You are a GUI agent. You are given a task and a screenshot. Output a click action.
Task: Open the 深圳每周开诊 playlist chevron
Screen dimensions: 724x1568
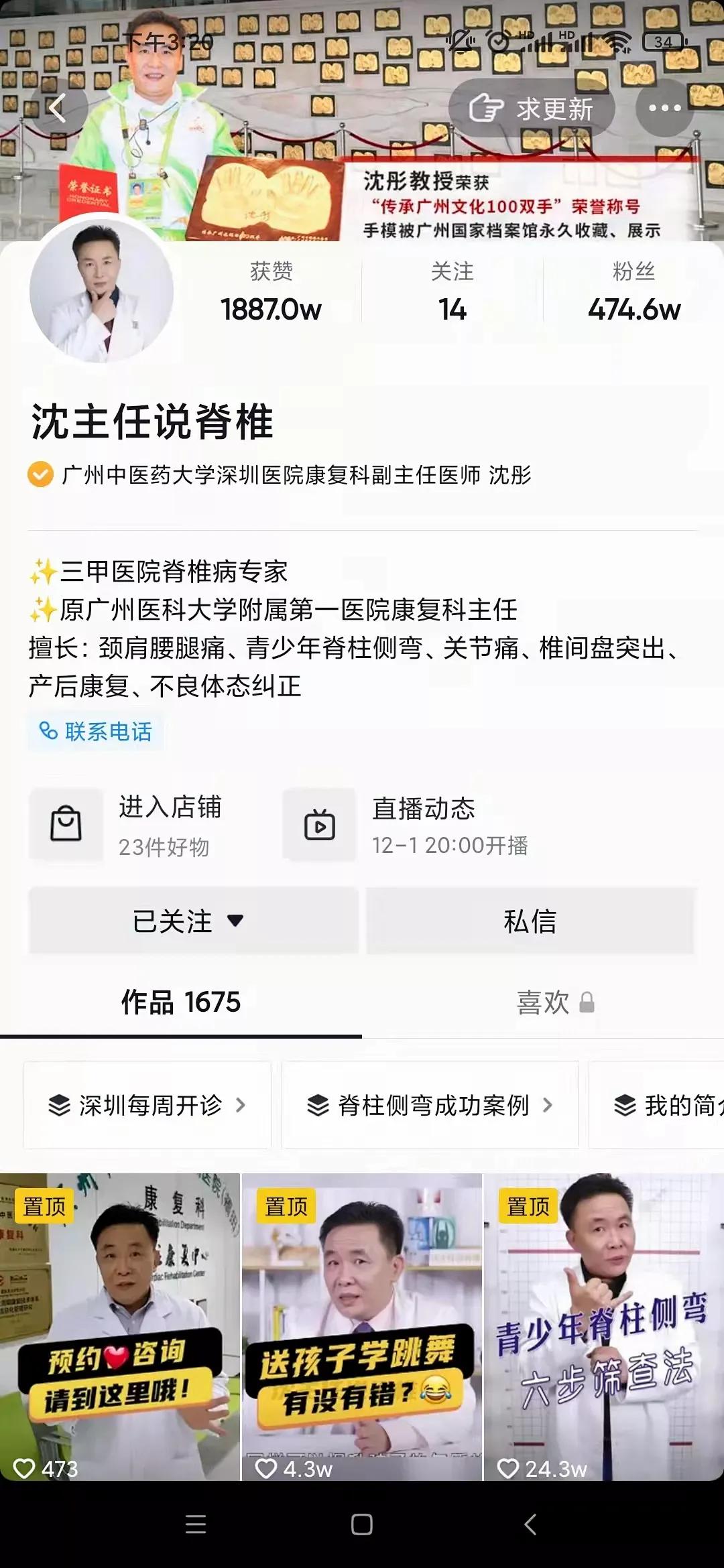(241, 1106)
